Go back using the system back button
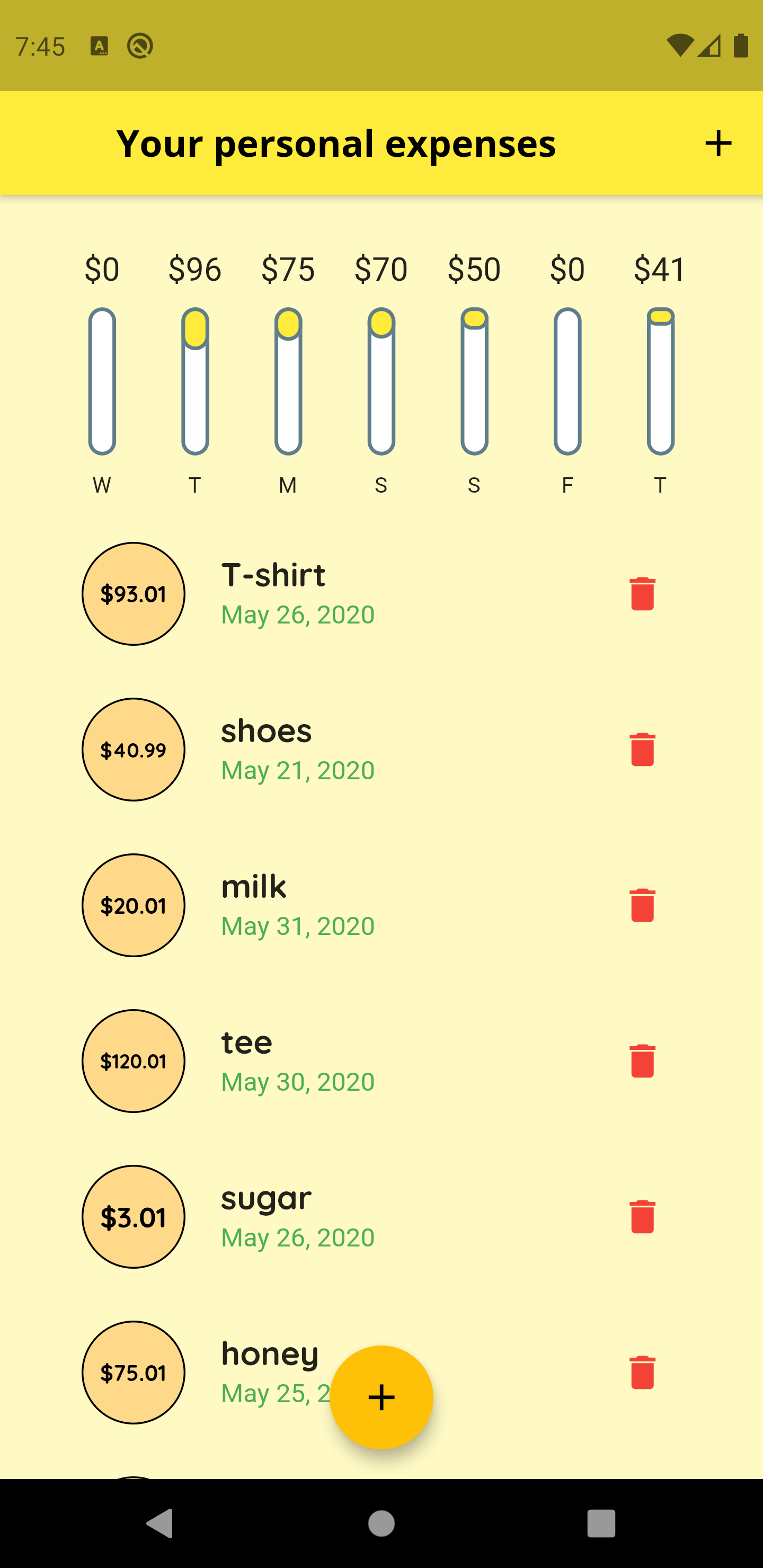The height and width of the screenshot is (1568, 763). (160, 1524)
